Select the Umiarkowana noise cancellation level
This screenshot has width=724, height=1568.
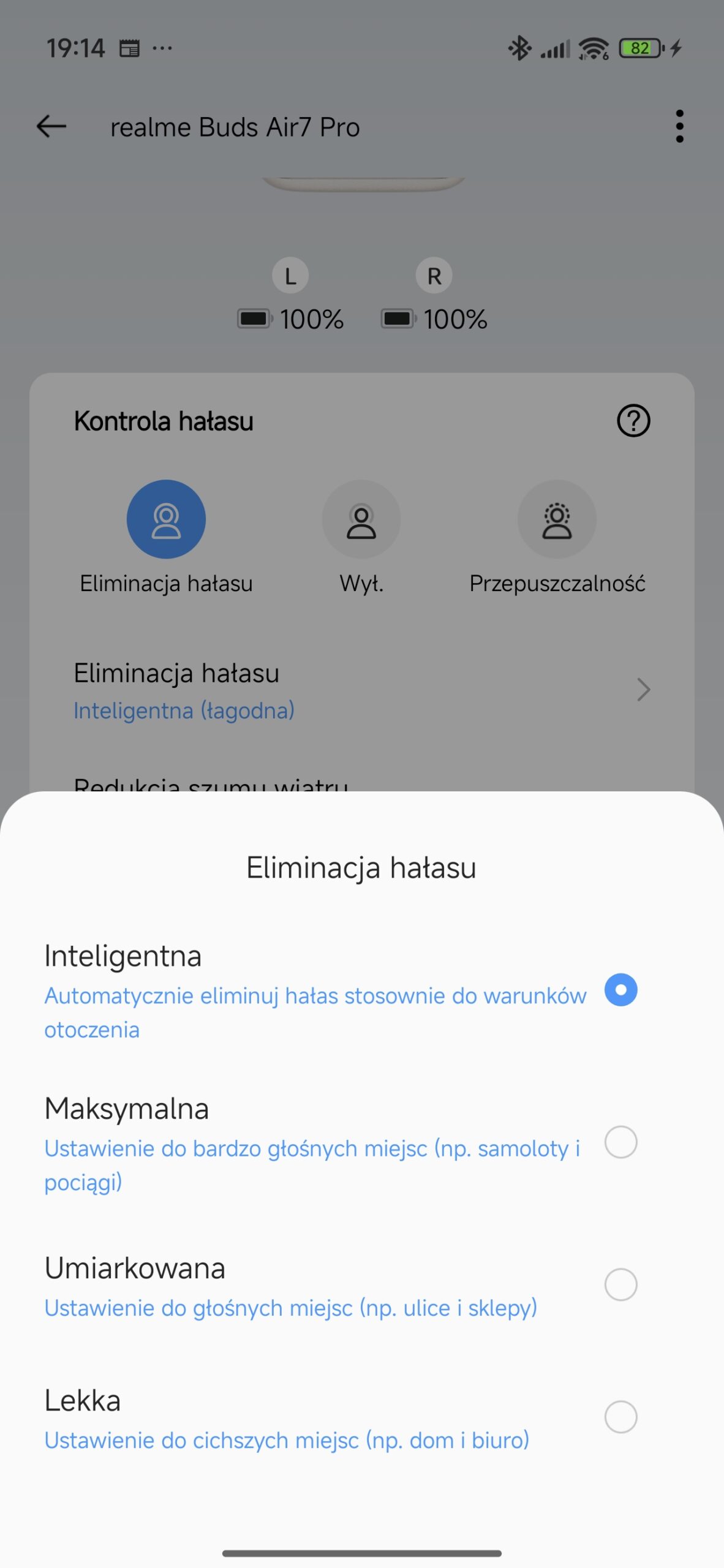tap(620, 1284)
